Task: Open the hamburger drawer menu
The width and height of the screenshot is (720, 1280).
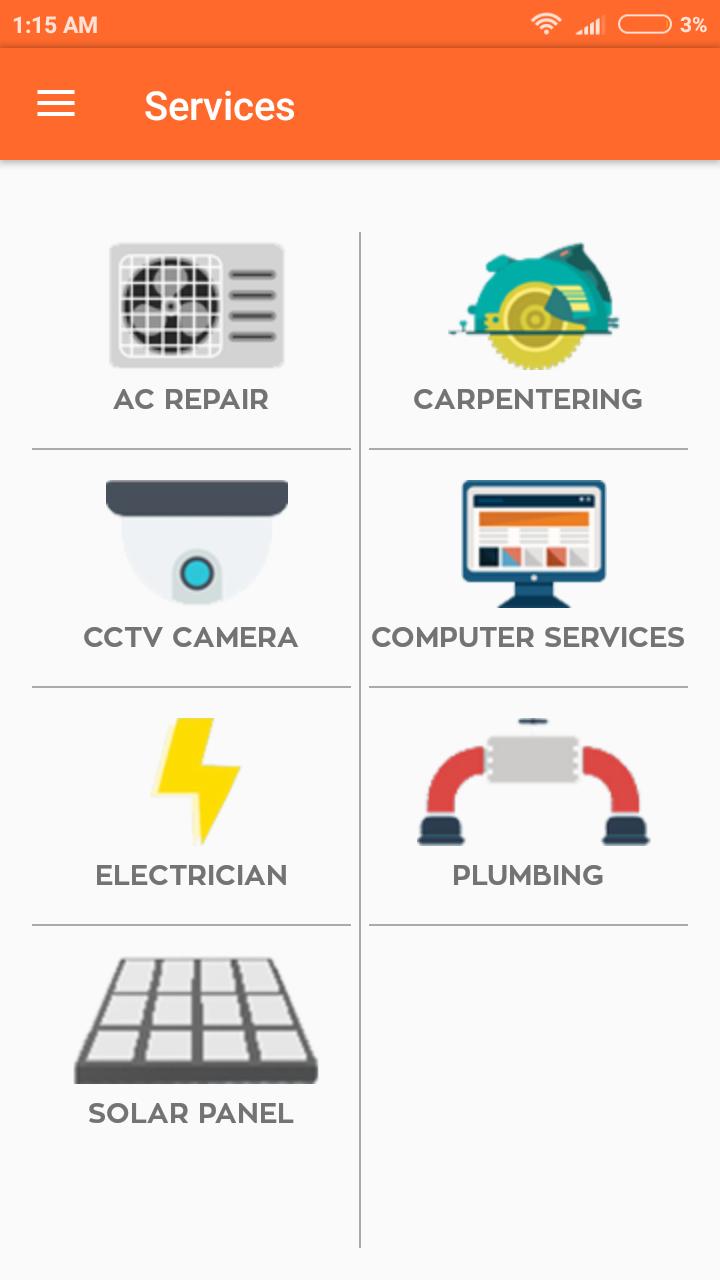Action: (56, 104)
